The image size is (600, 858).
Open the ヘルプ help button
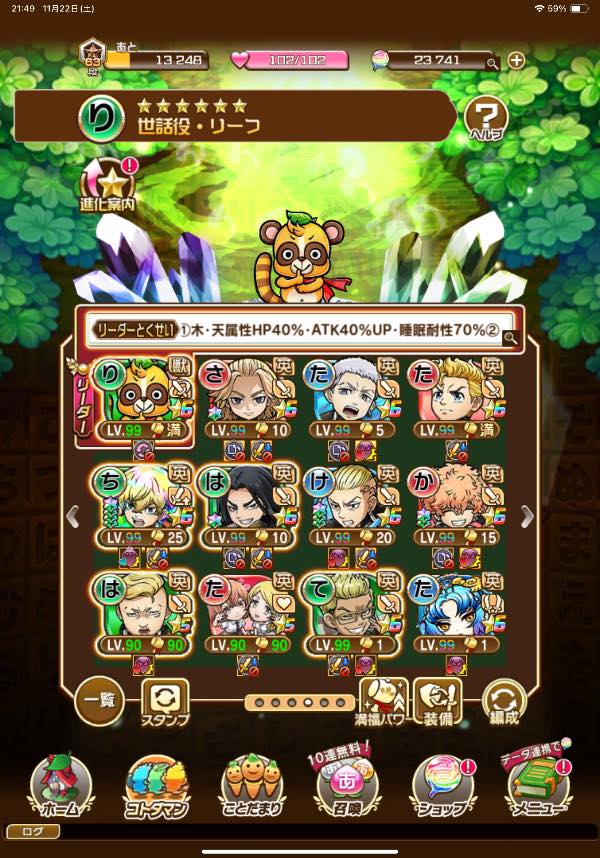pyautogui.click(x=486, y=119)
